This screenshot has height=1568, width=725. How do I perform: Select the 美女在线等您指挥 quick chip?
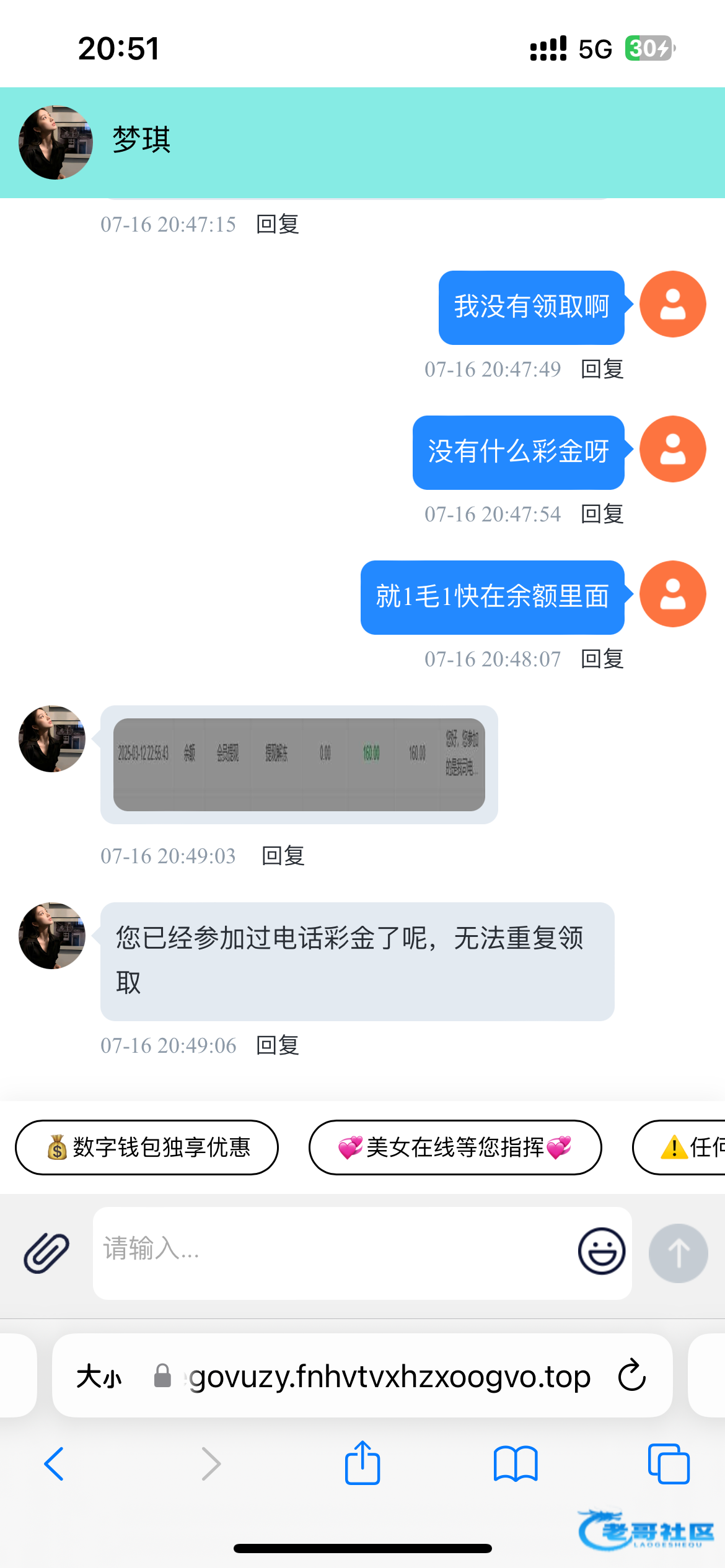pos(455,1147)
